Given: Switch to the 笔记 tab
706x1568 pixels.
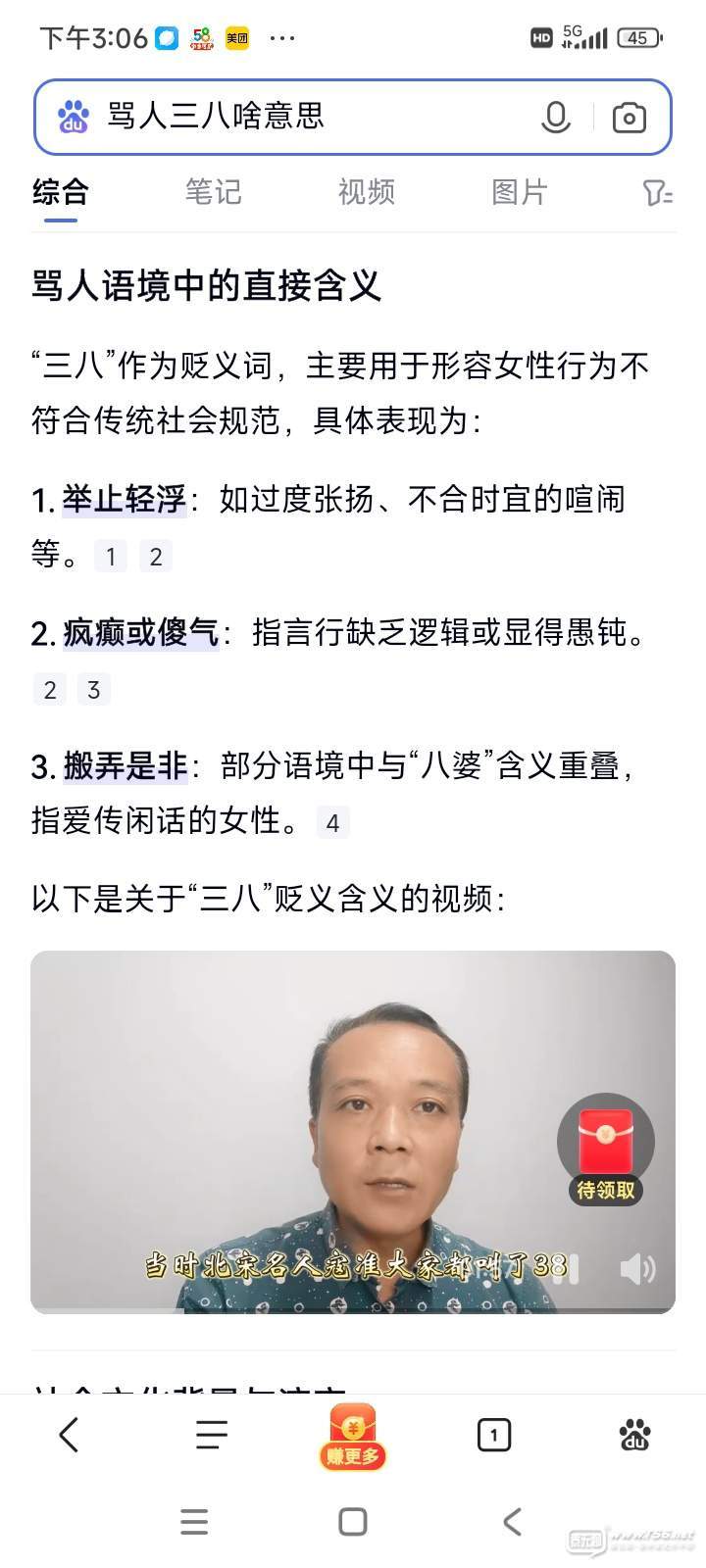Looking at the screenshot, I should coord(213,192).
